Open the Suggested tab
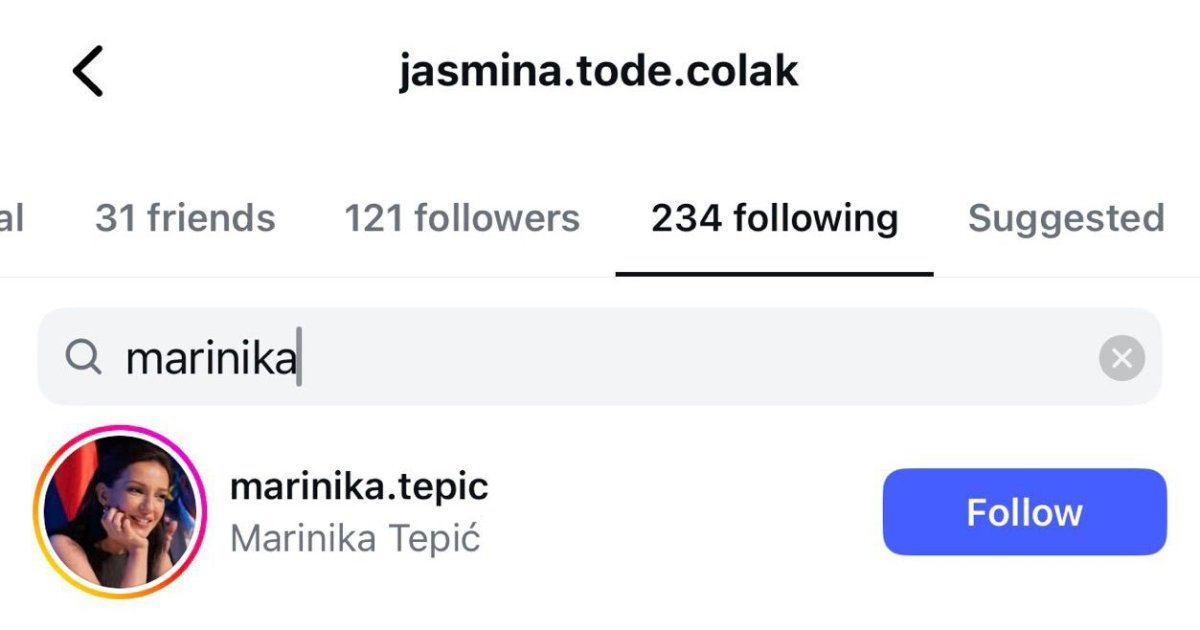Screen dimensions: 1200x630 1066,218
